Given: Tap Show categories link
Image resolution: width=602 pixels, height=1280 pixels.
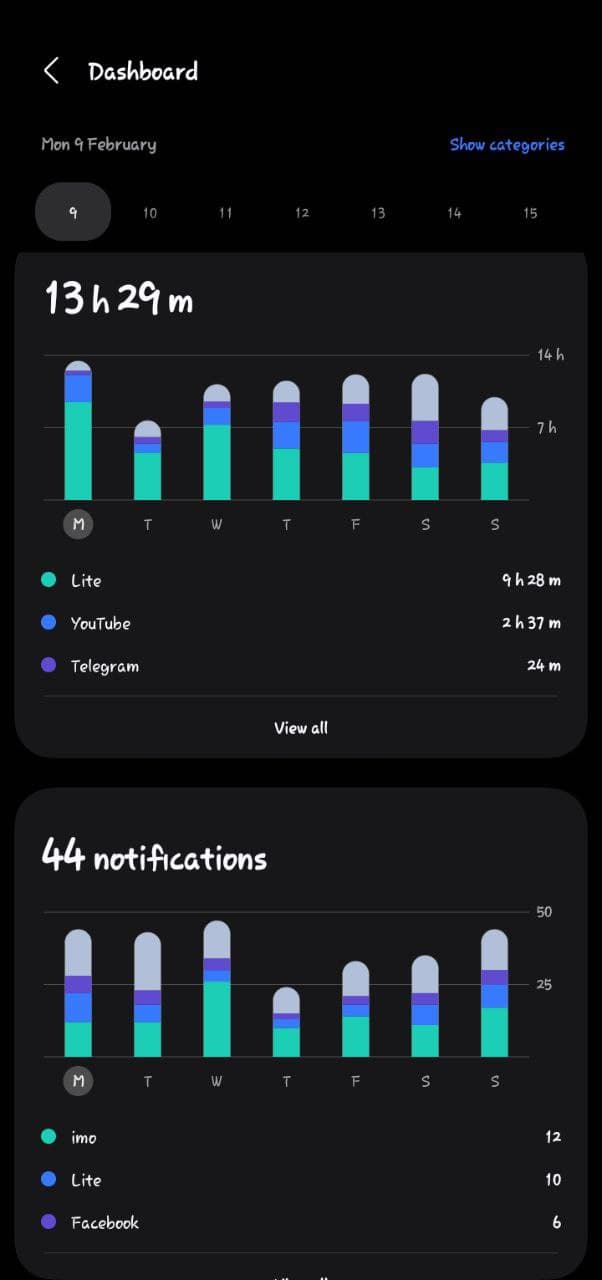Looking at the screenshot, I should [x=507, y=144].
